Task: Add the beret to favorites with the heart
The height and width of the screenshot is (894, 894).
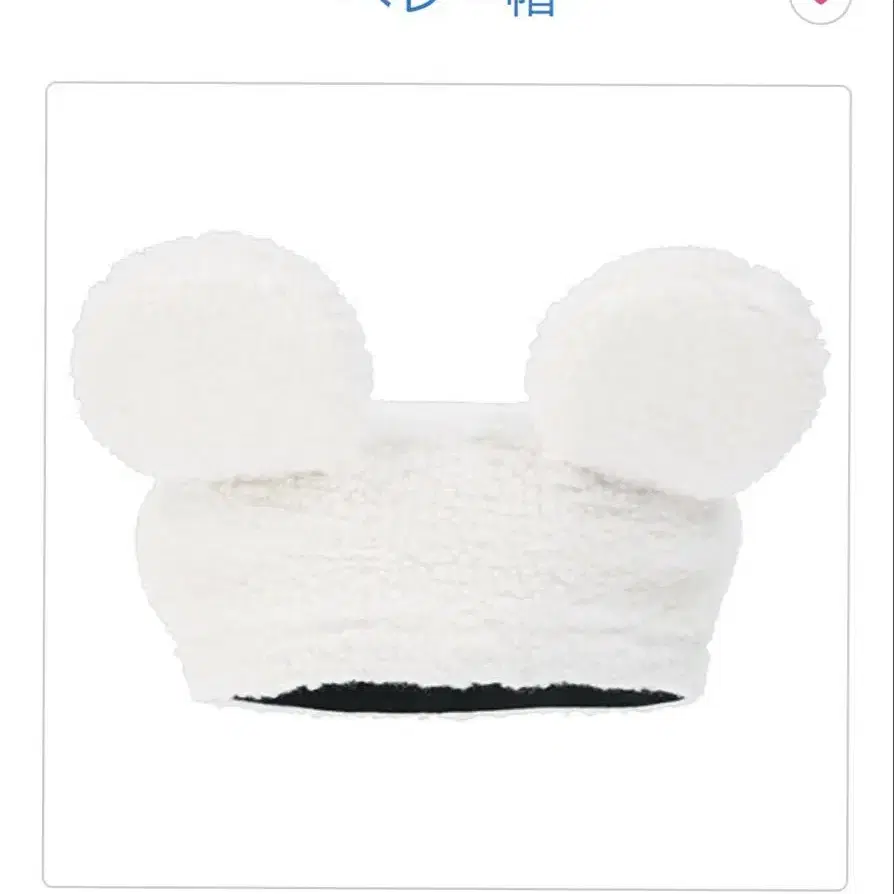Action: point(822,5)
